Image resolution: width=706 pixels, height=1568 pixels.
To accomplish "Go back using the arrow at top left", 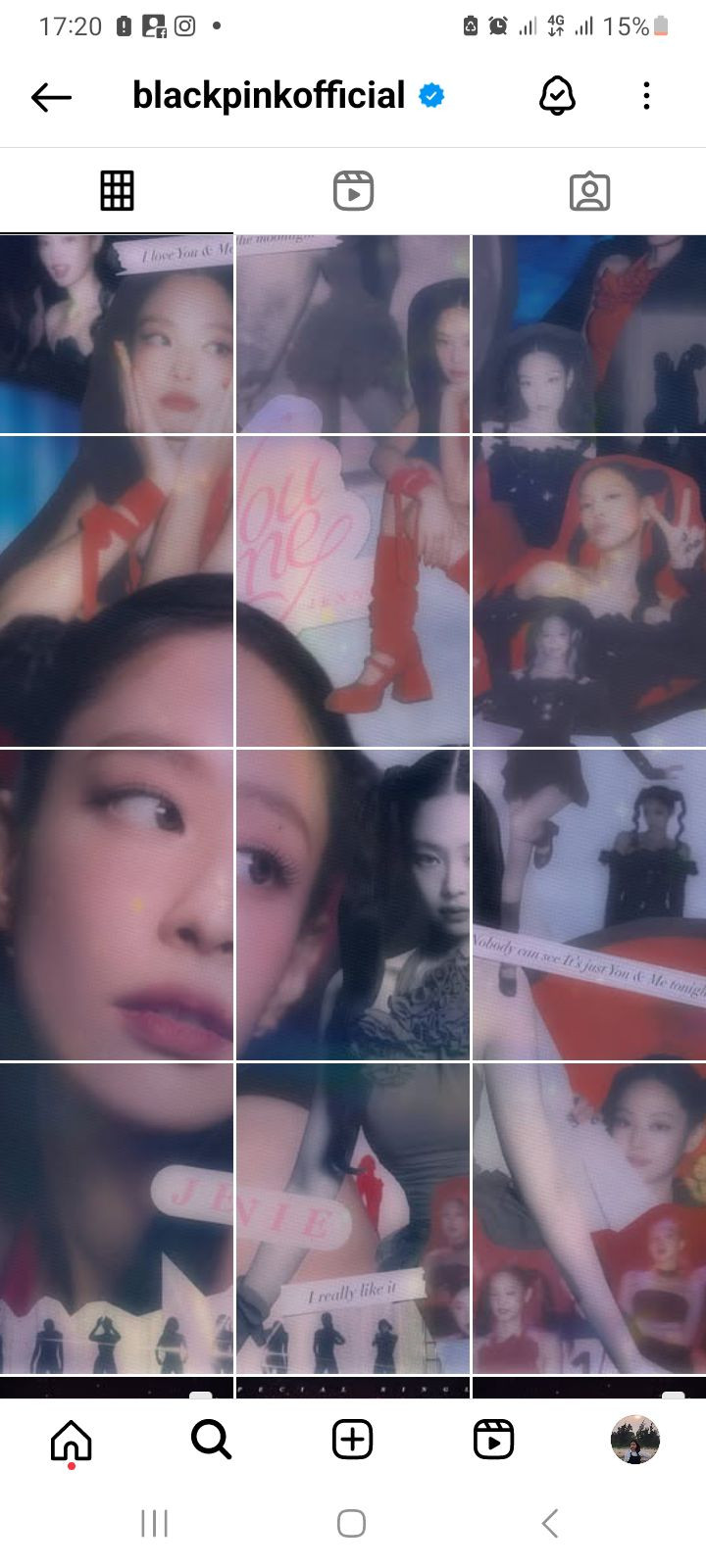I will click(51, 95).
